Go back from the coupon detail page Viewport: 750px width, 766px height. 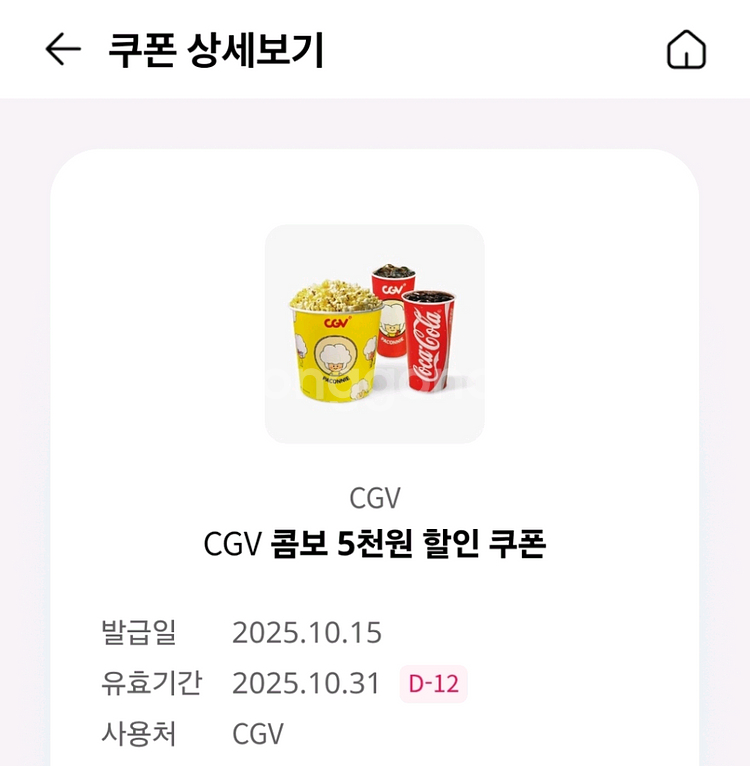pyautogui.click(x=62, y=49)
